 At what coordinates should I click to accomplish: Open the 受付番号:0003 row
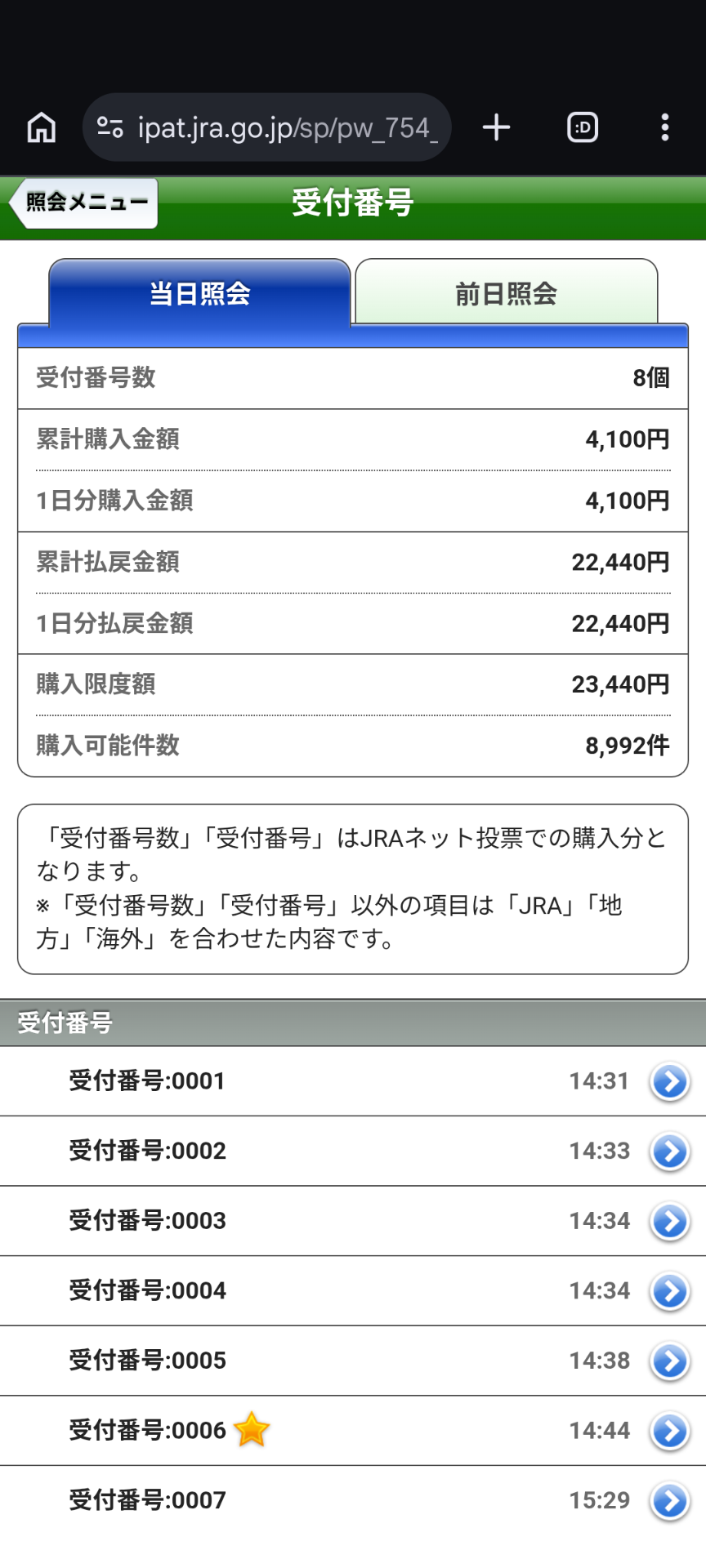click(669, 1222)
